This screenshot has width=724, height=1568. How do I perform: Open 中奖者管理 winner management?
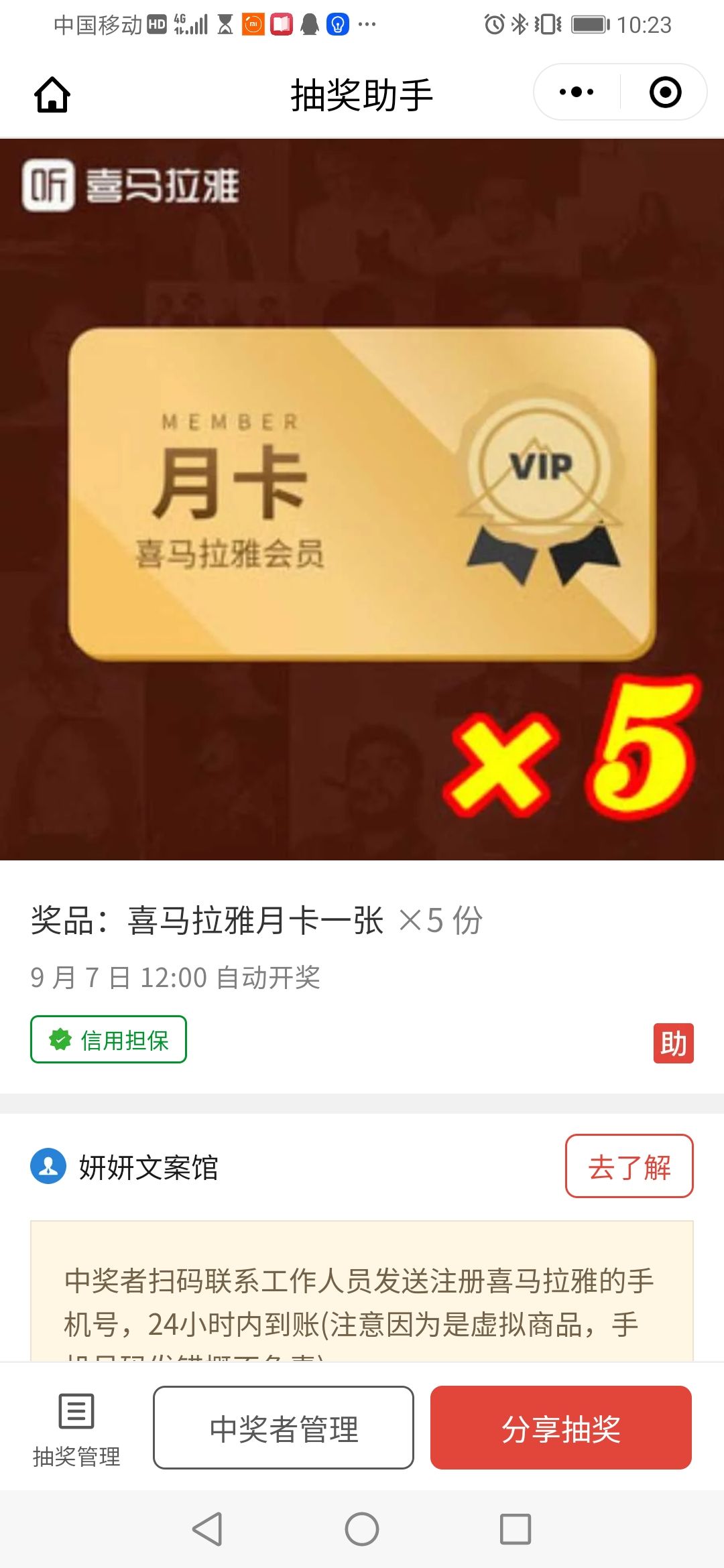coord(284,1428)
